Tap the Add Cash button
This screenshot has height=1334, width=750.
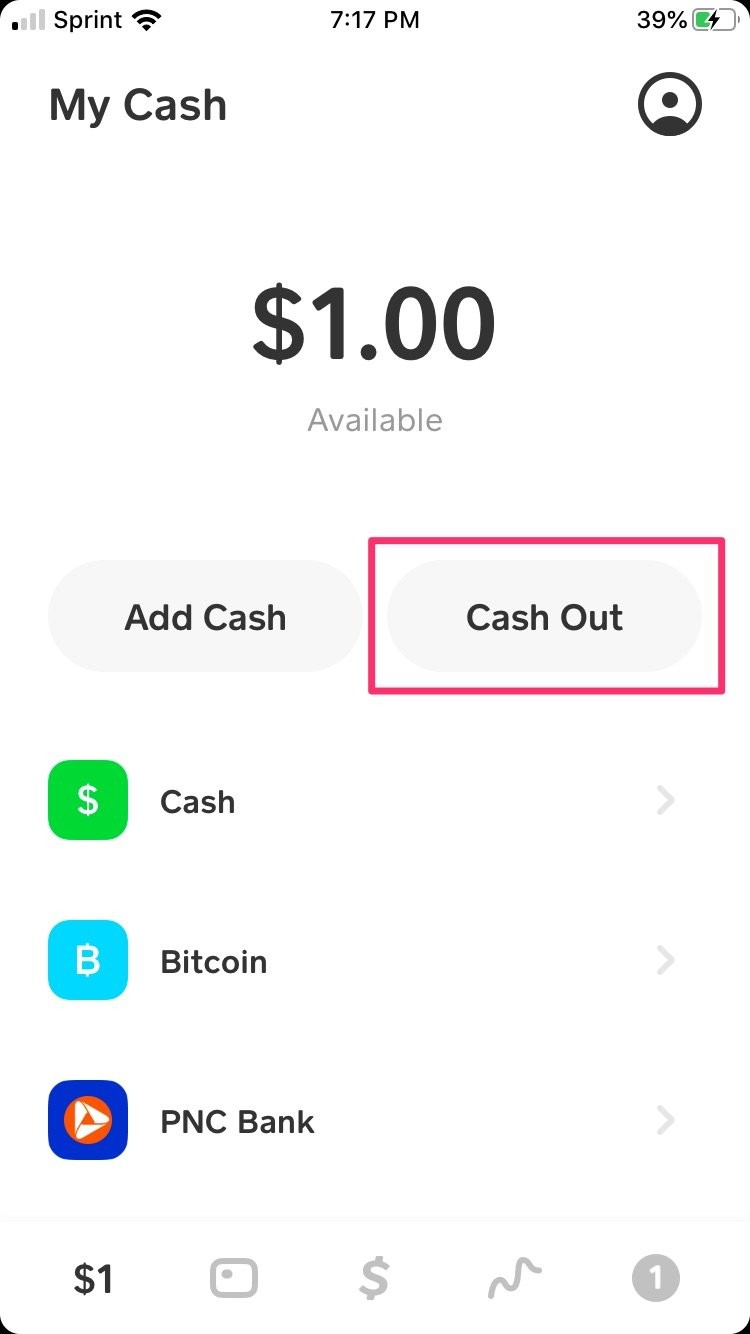pos(205,616)
